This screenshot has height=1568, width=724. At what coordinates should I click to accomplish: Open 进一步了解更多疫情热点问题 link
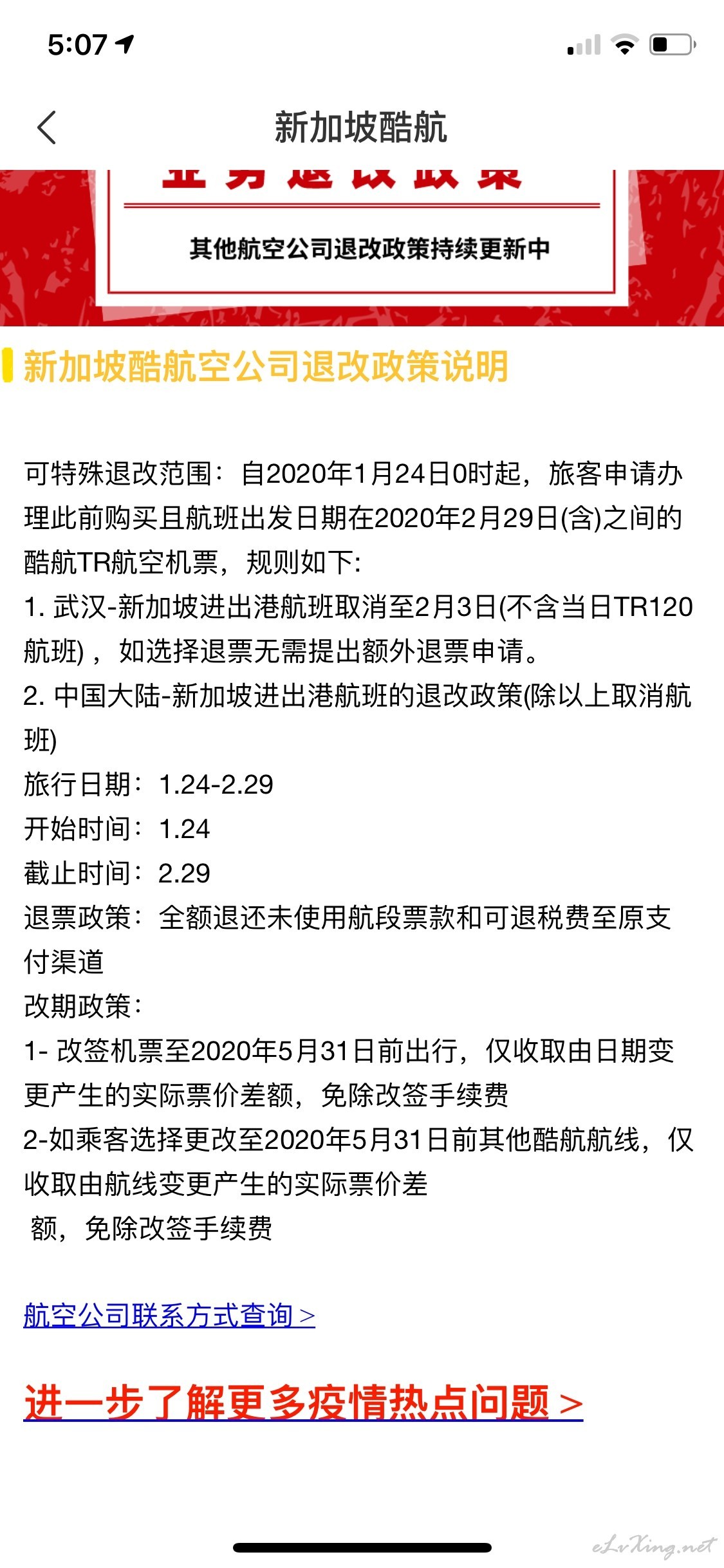pyautogui.click(x=303, y=1403)
